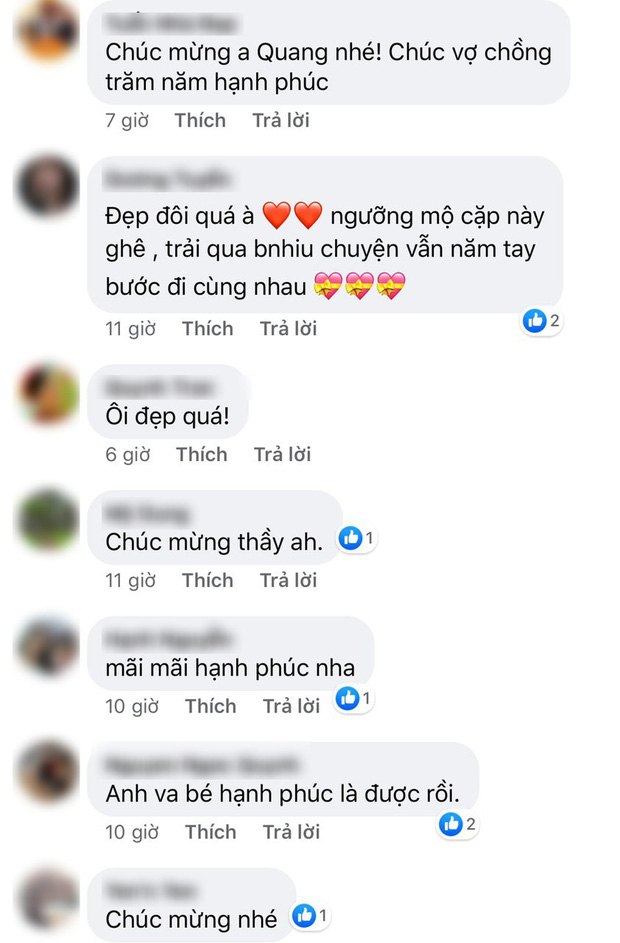The height and width of the screenshot is (943, 620).
Task: Like the "Đẹp đôi quá à" comment
Action: (x=207, y=328)
